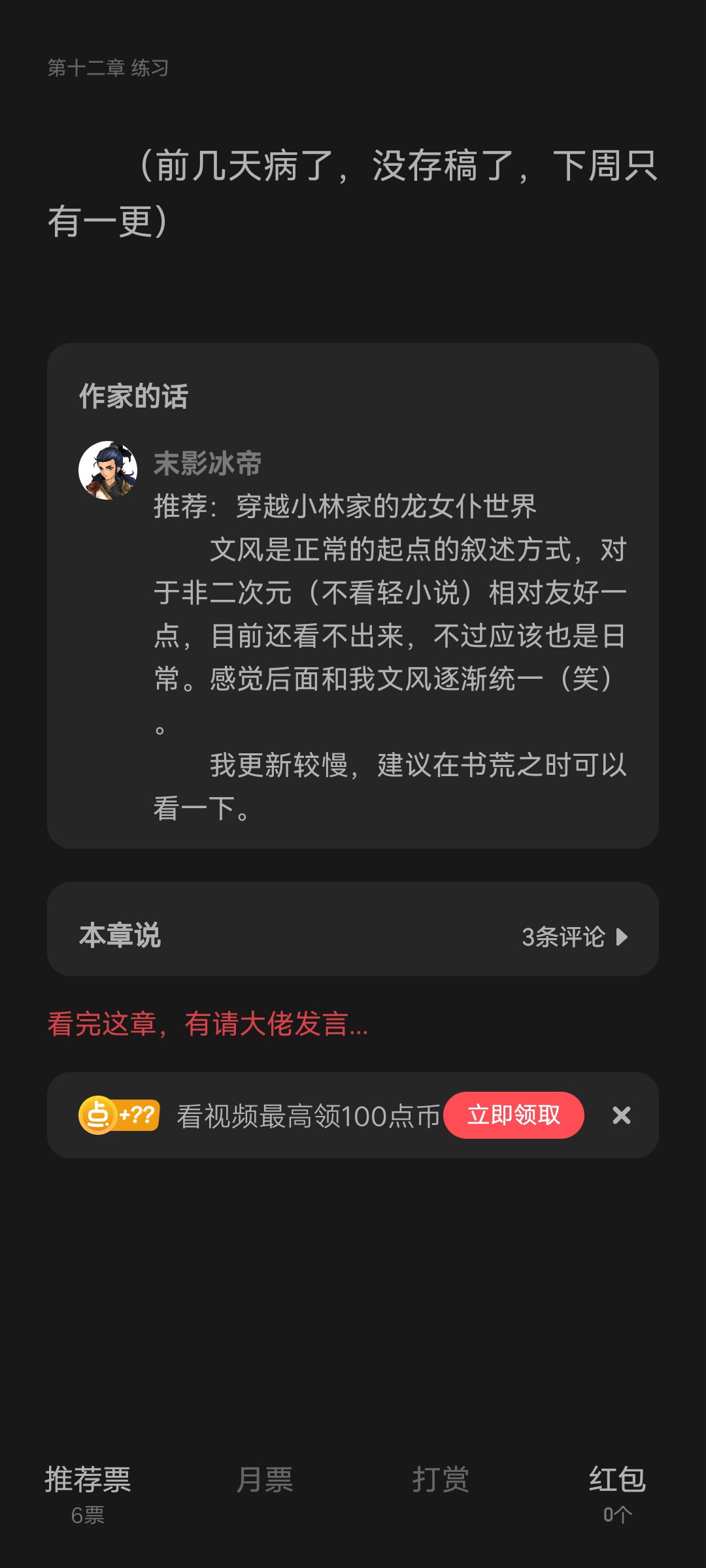Screen dimensions: 706x1568
Task: Open author 末影冰帝's avatar
Action: pos(108,470)
